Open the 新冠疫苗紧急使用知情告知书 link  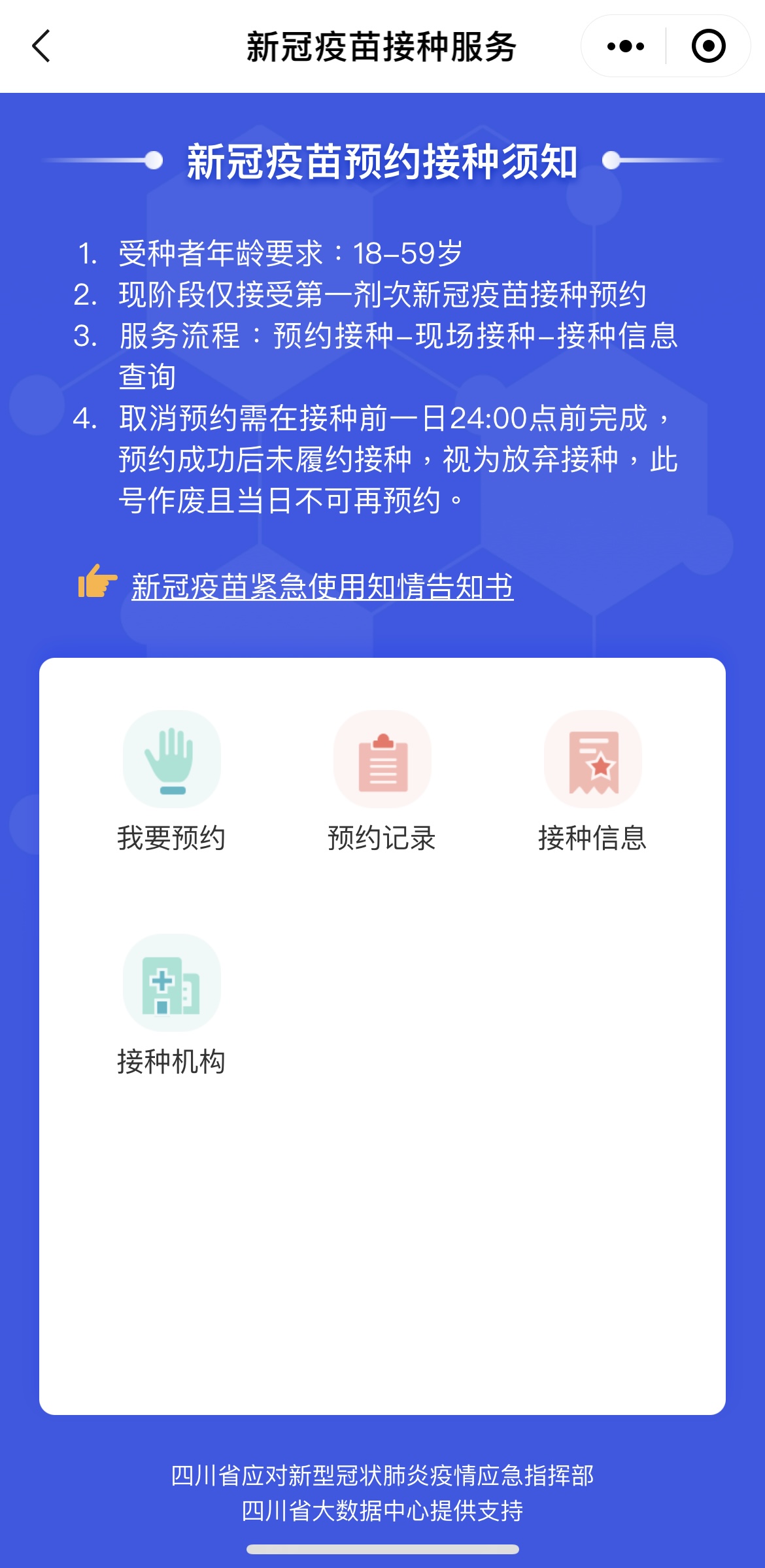coord(322,587)
